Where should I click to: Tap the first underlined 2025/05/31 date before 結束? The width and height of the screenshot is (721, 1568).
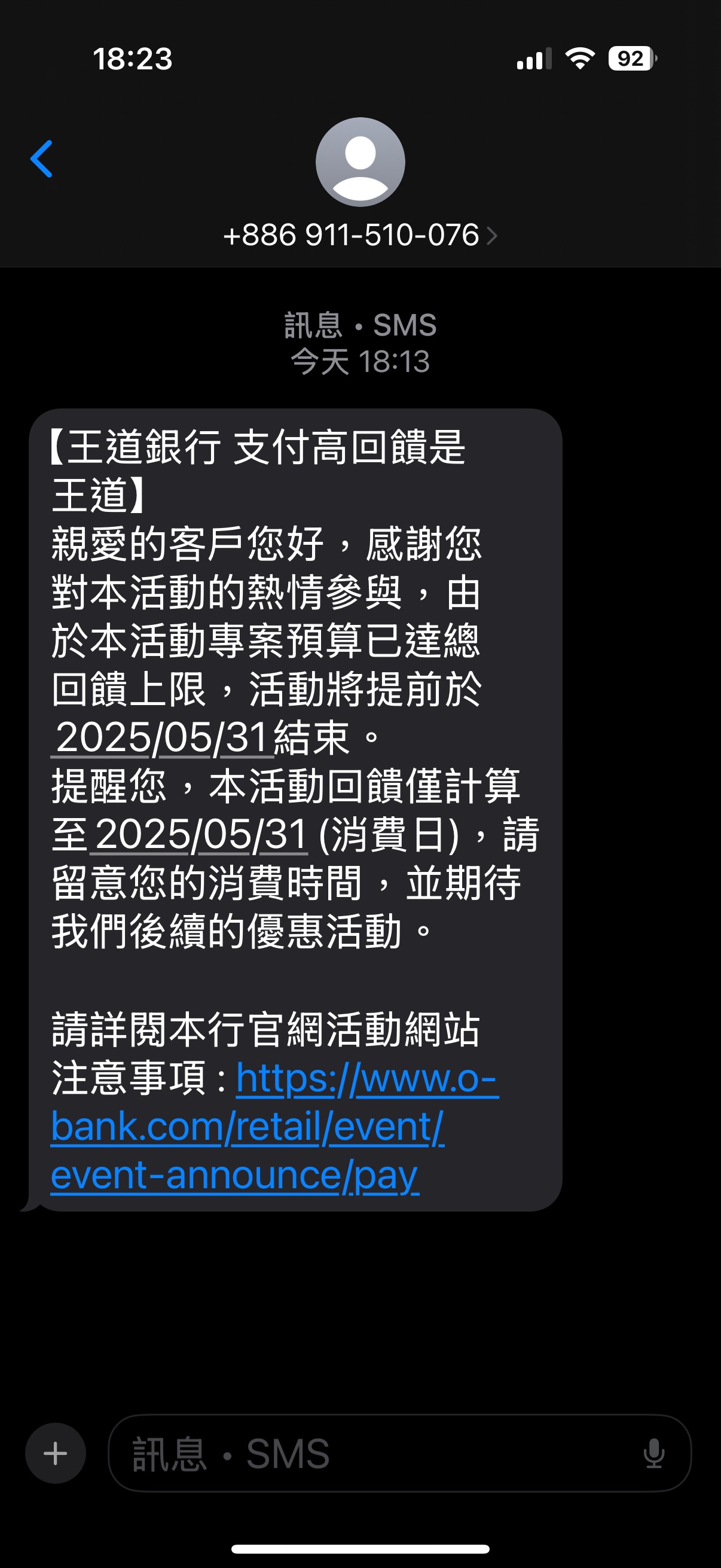point(162,738)
